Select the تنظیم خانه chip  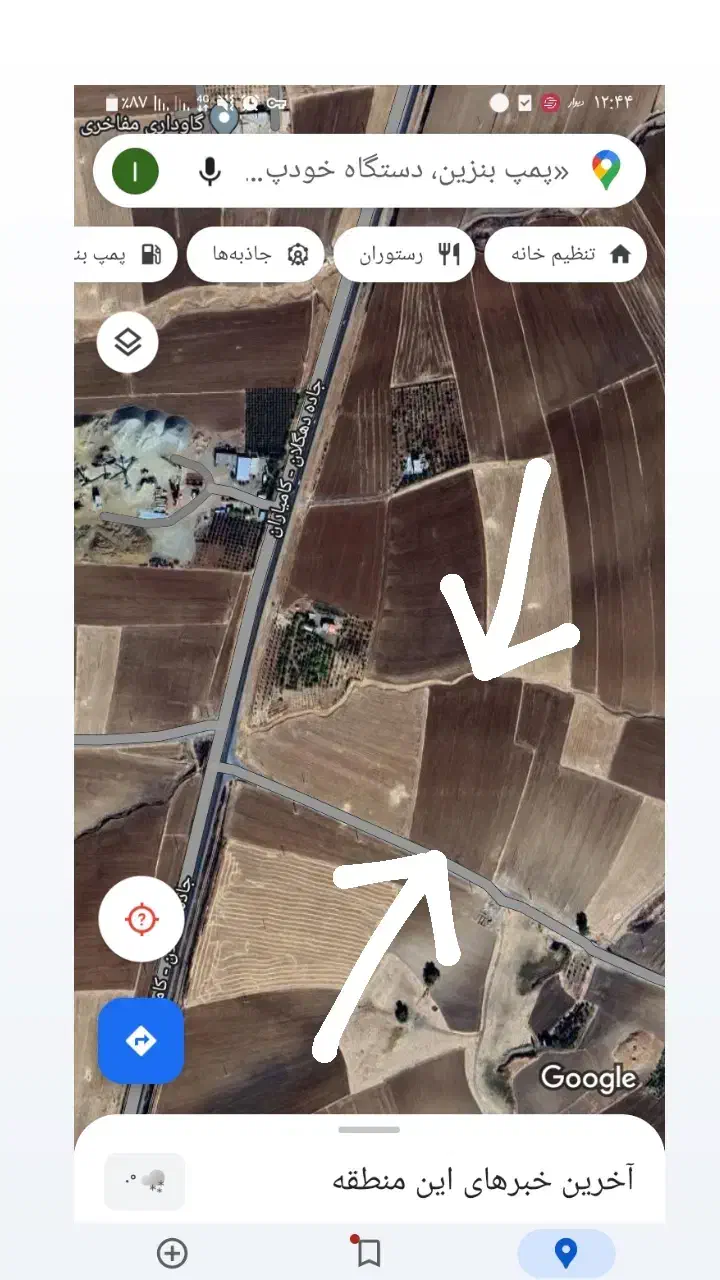tap(565, 254)
